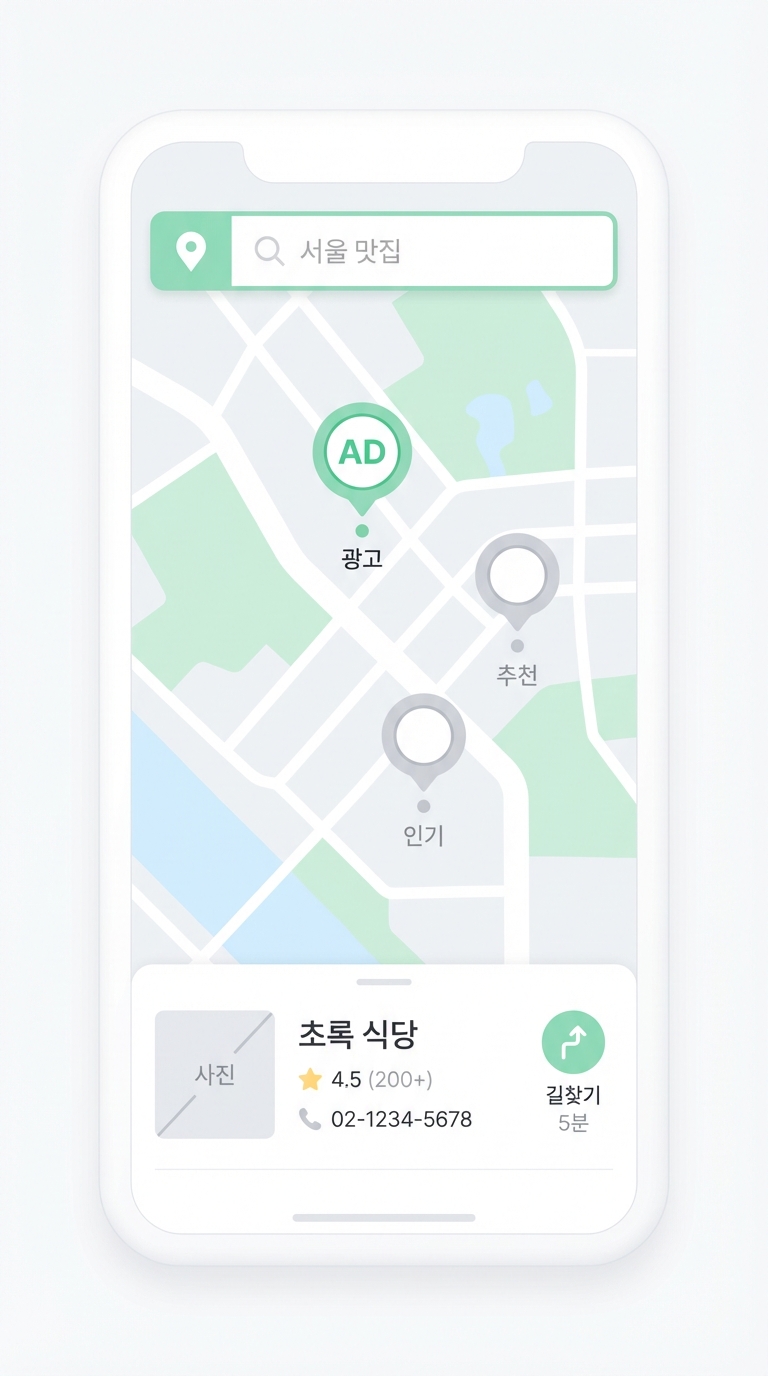Viewport: 768px width, 1376px height.
Task: Tap the 추천 map marker pin
Action: tap(516, 575)
